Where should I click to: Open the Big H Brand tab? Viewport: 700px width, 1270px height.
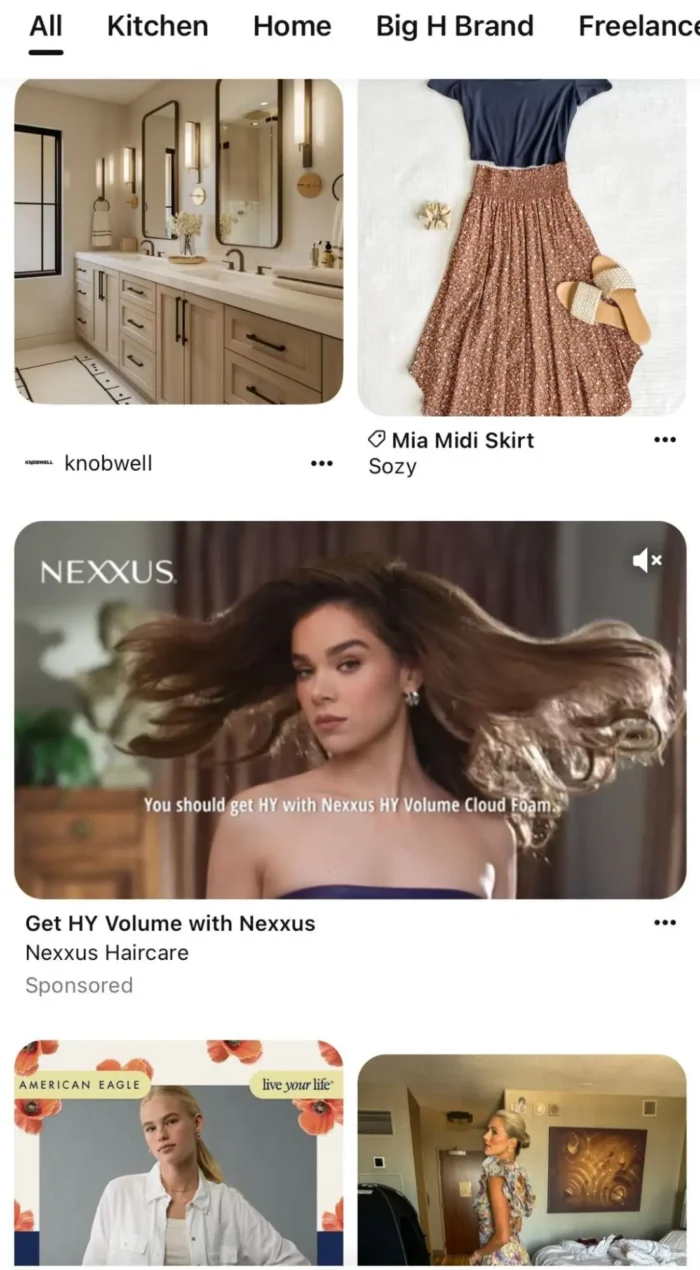454,26
